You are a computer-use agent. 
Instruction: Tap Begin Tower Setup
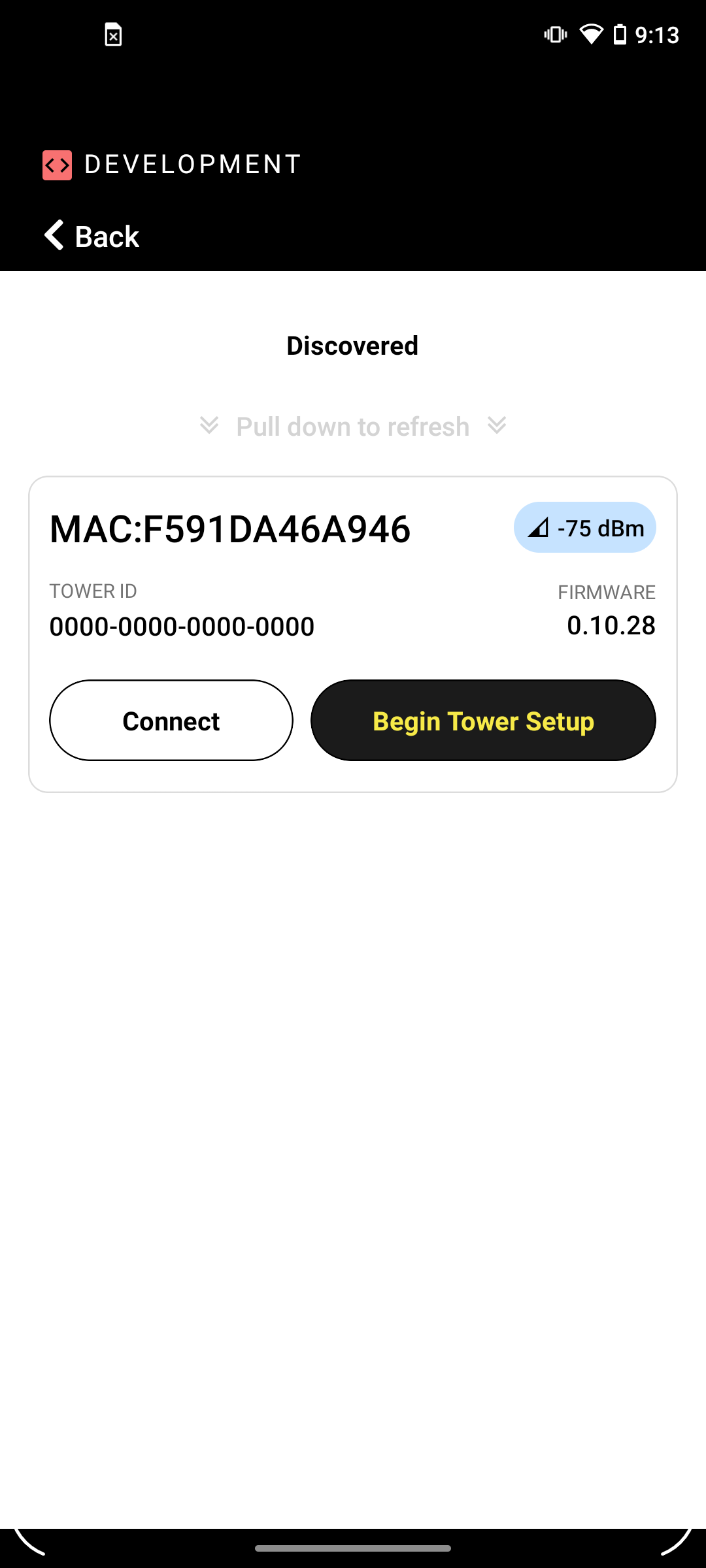483,721
